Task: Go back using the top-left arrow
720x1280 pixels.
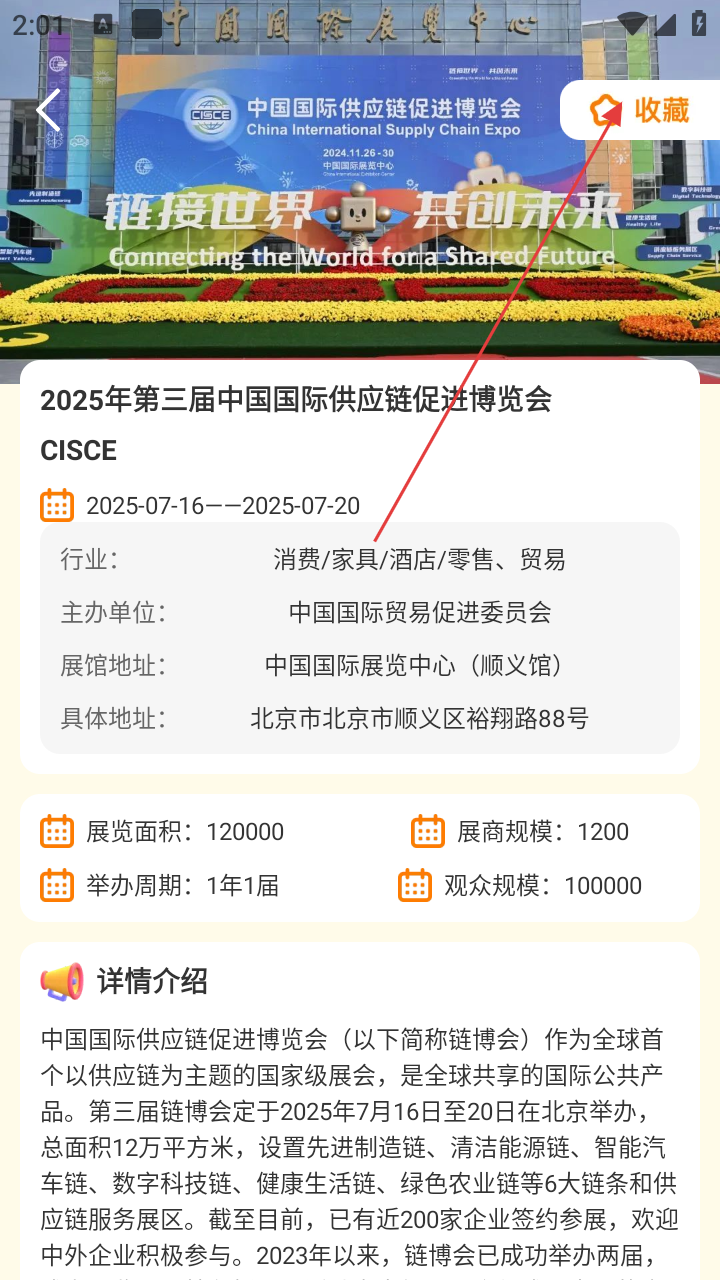Action: coord(48,110)
